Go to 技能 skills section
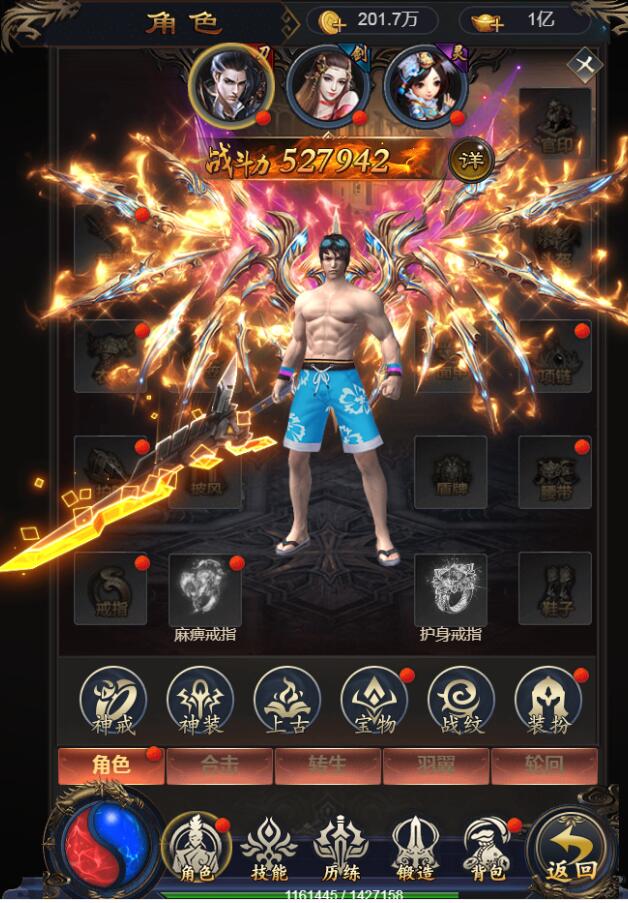Screen dimensions: 628x903 (x=269, y=848)
